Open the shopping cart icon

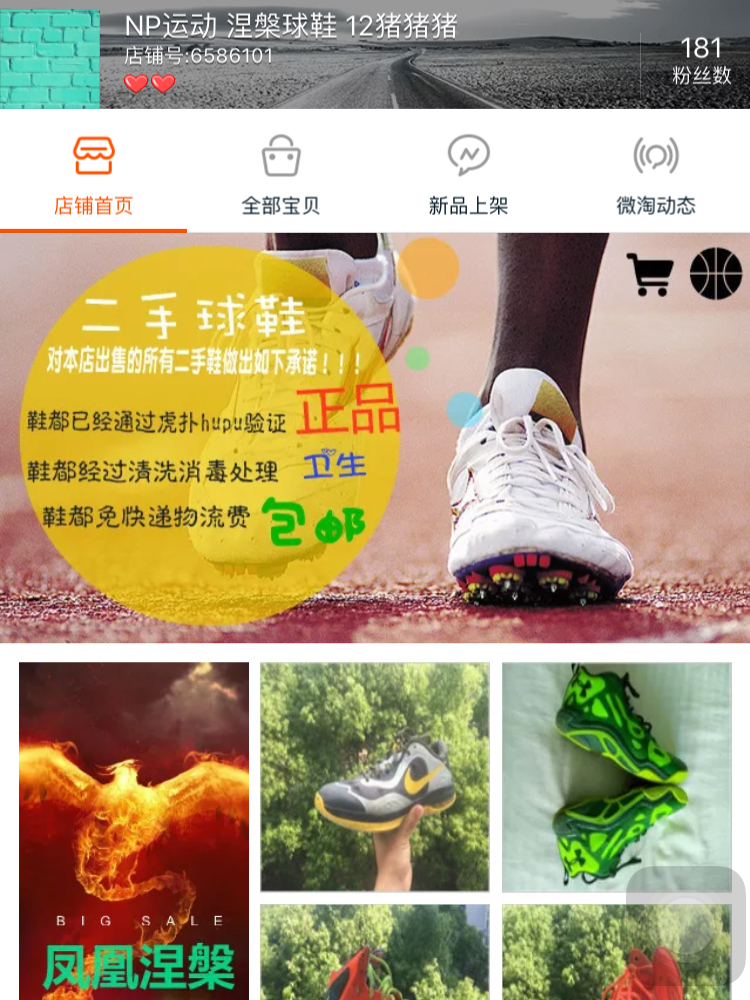coord(650,274)
